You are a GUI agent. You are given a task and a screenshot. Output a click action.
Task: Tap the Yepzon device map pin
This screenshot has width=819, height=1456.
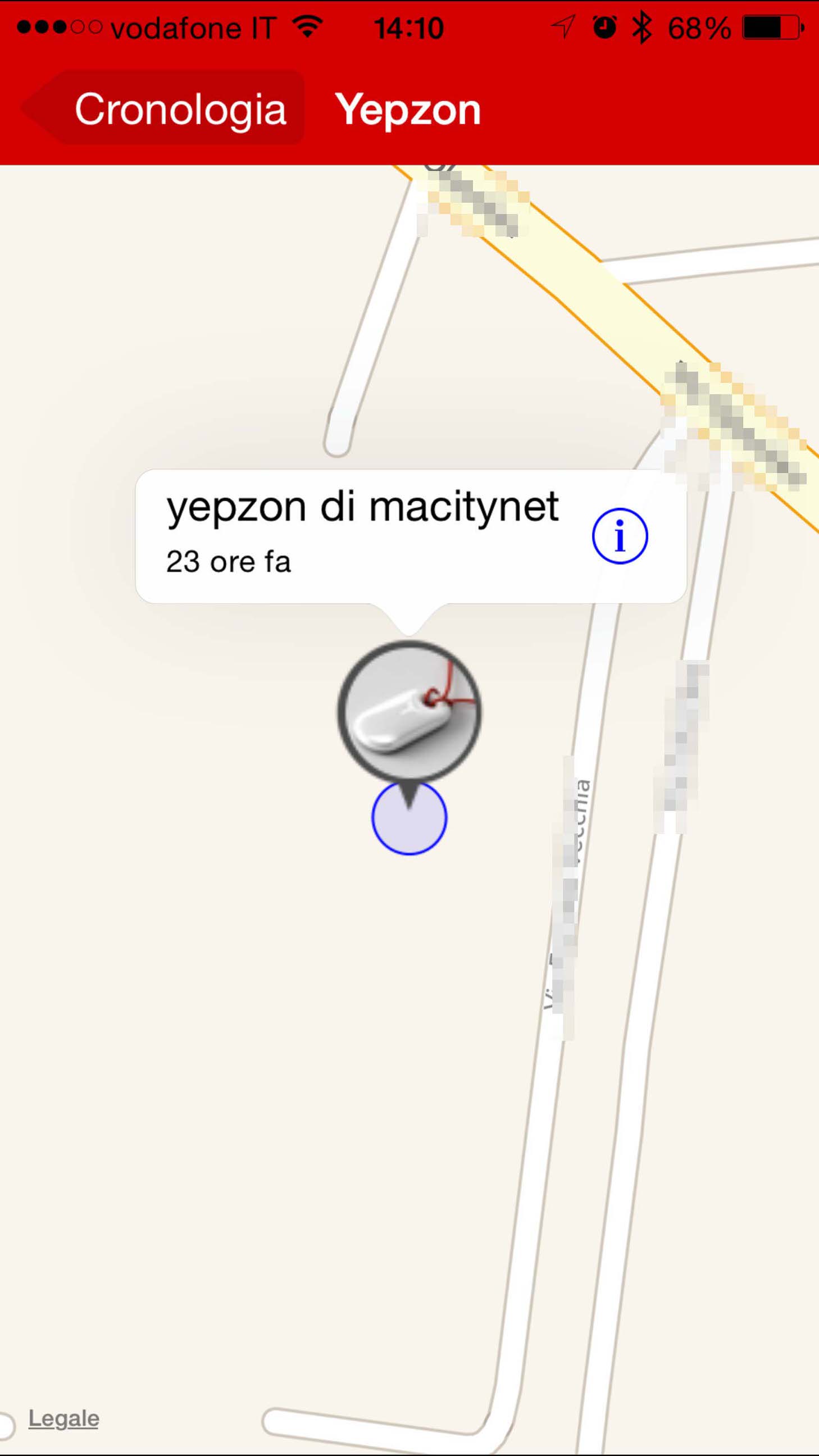409,712
